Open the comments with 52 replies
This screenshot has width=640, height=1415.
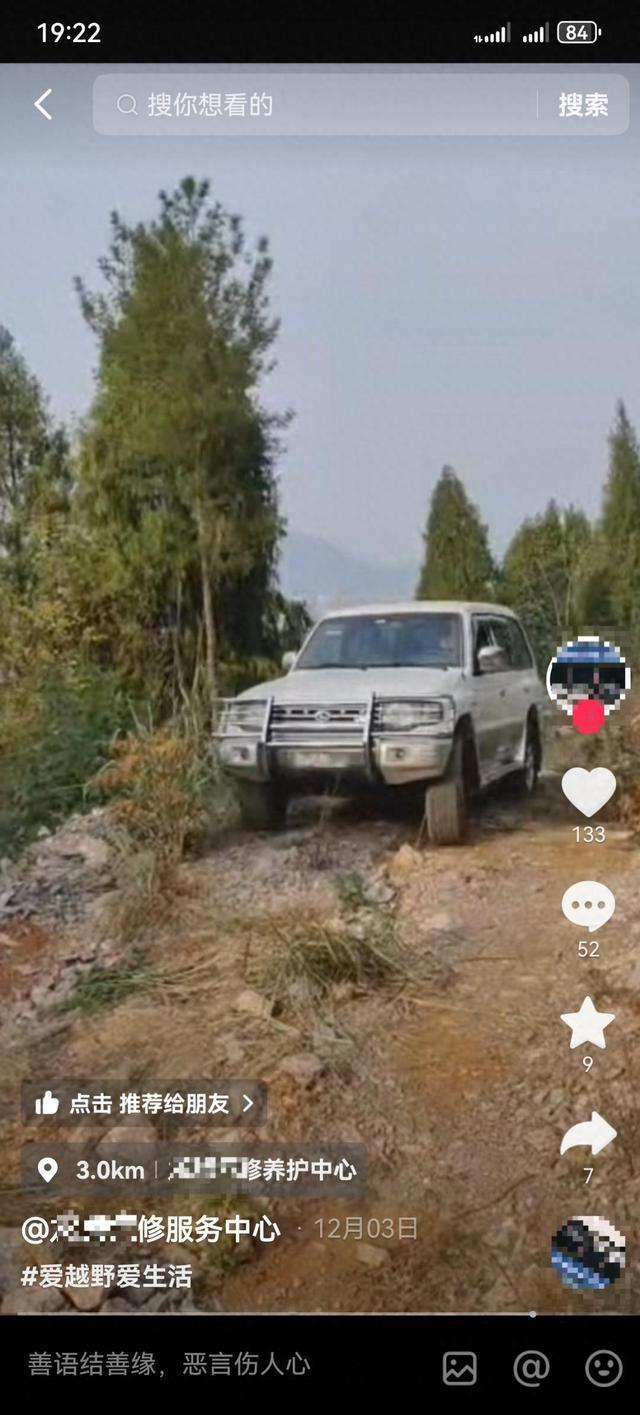(588, 907)
